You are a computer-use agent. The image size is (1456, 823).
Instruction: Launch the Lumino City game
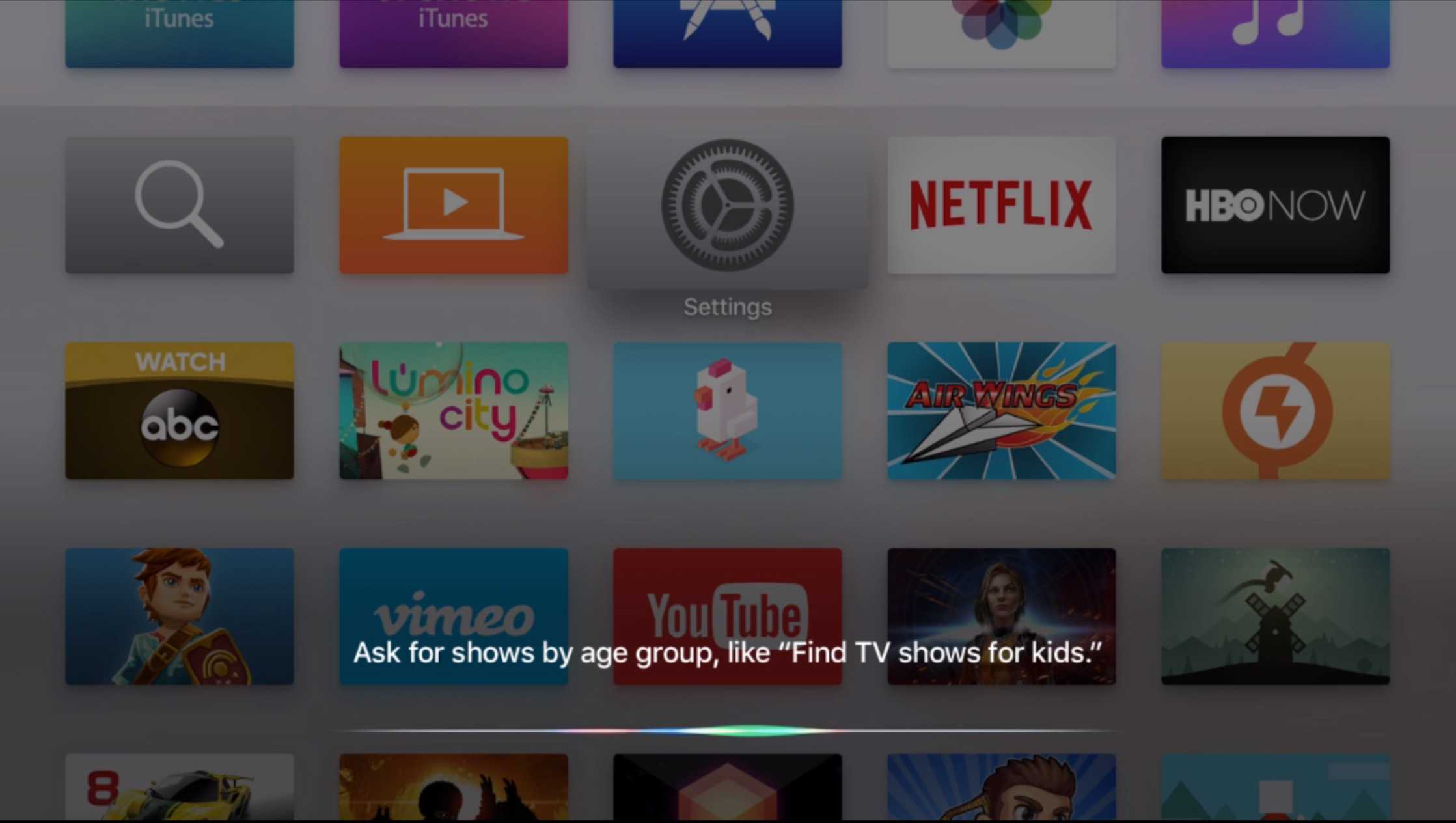[x=453, y=411]
